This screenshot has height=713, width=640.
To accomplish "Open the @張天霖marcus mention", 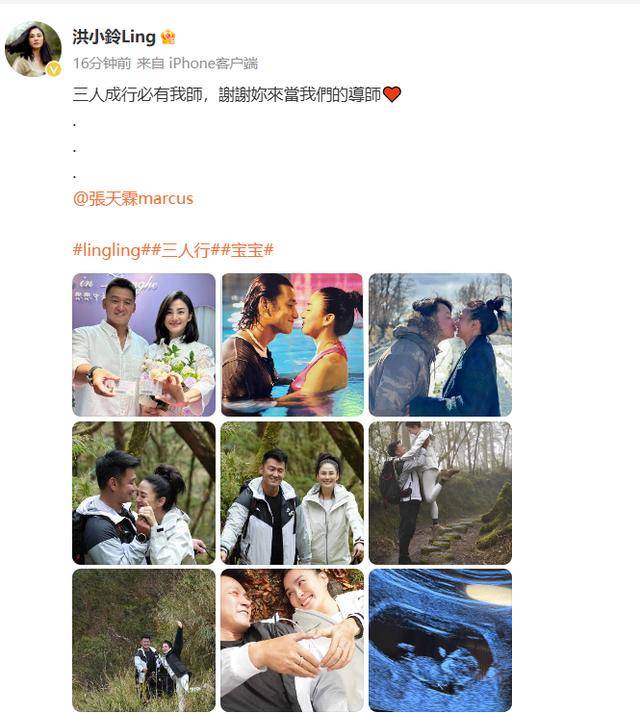I will coord(133,198).
